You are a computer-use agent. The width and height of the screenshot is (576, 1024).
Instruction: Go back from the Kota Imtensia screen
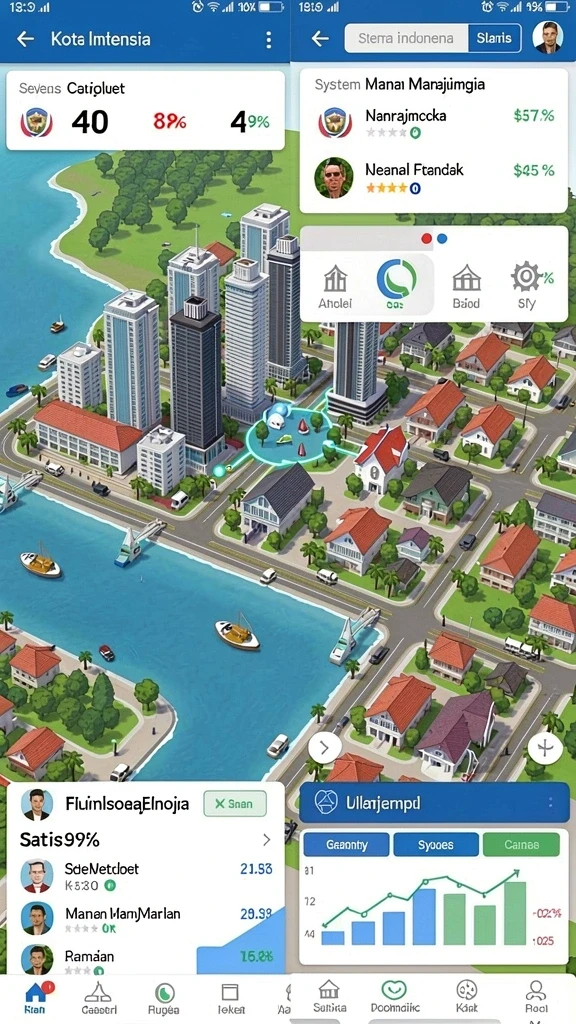point(25,39)
